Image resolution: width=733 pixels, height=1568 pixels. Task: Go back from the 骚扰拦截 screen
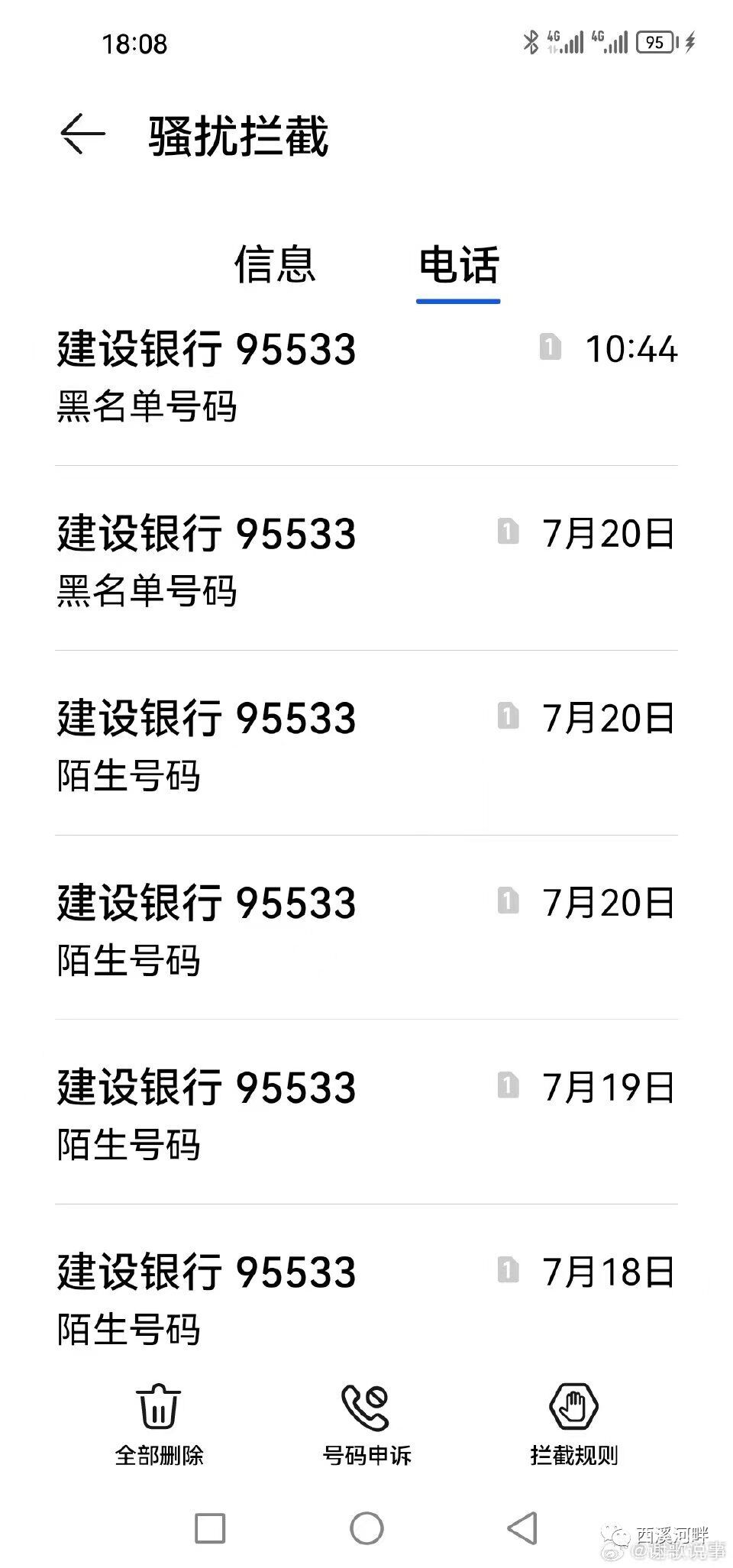coord(82,135)
